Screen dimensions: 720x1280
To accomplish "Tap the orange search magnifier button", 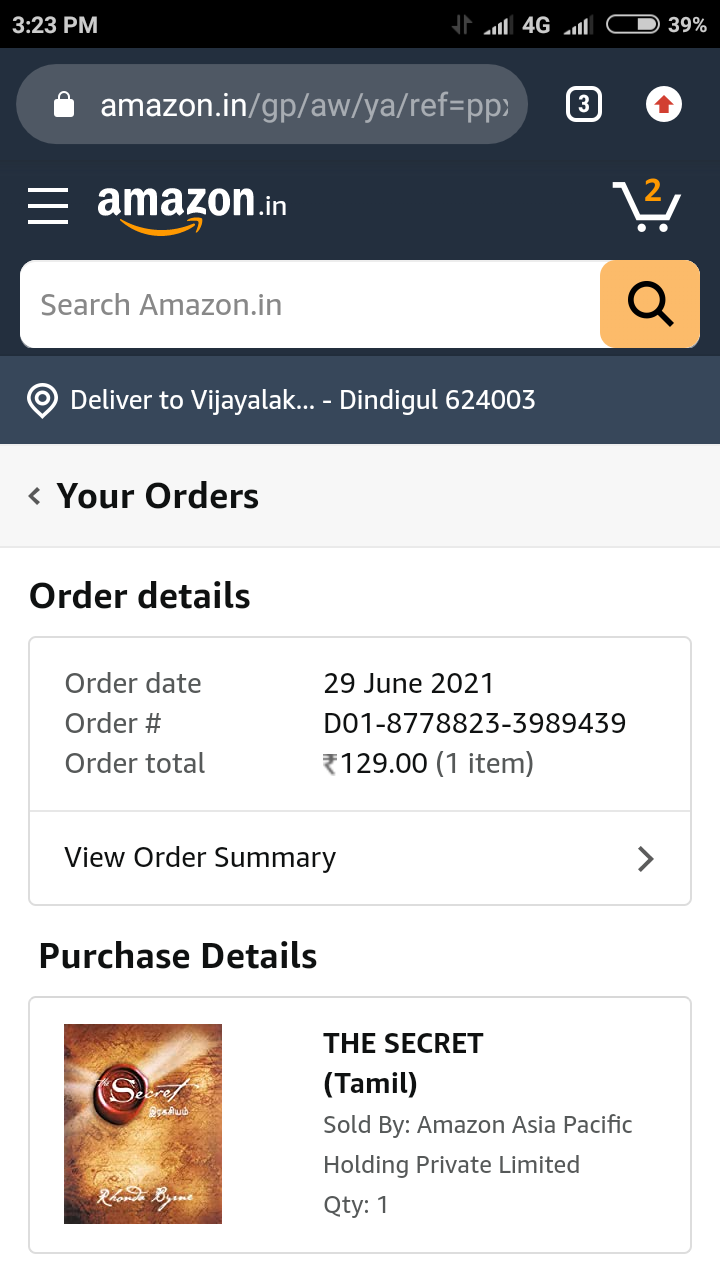I will (650, 304).
